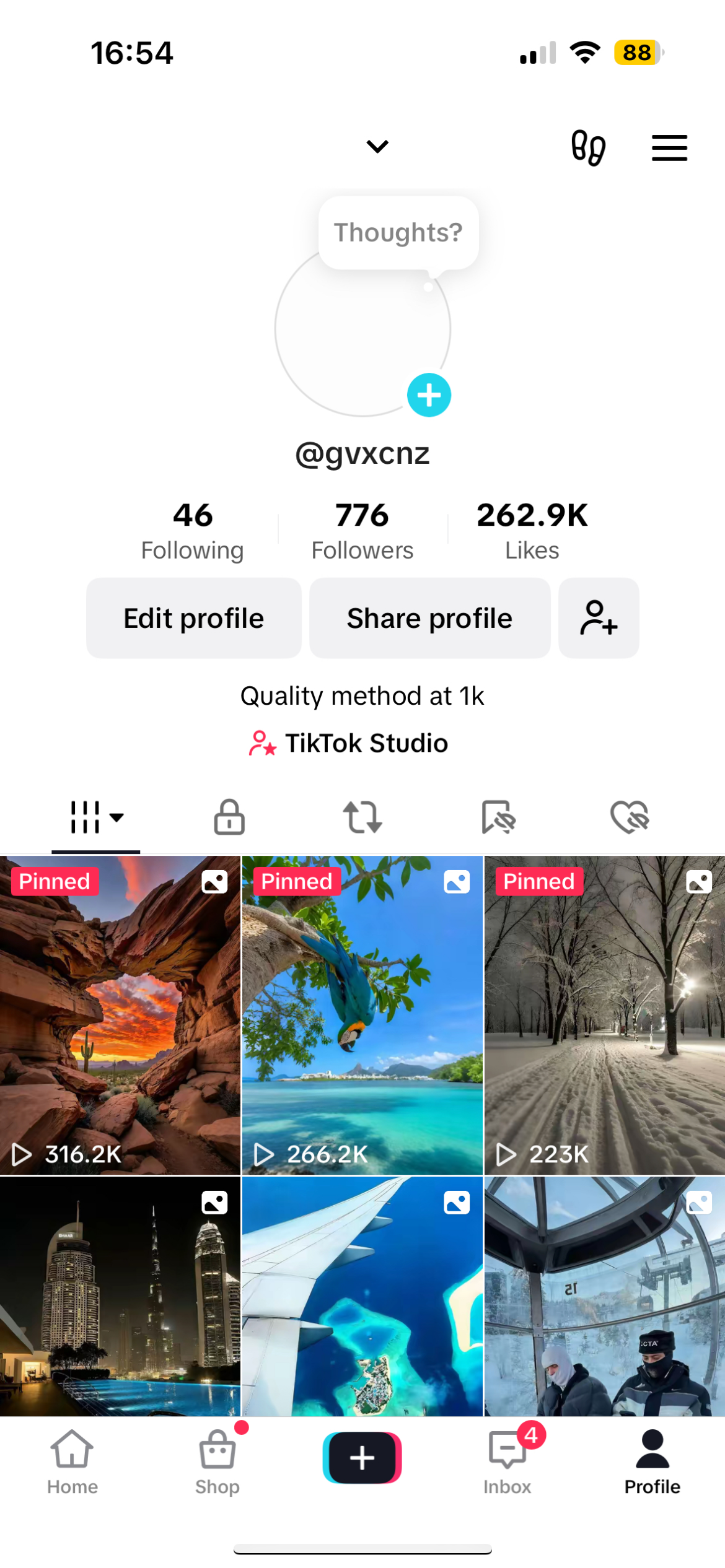Open the Inbox tab

(x=507, y=1462)
